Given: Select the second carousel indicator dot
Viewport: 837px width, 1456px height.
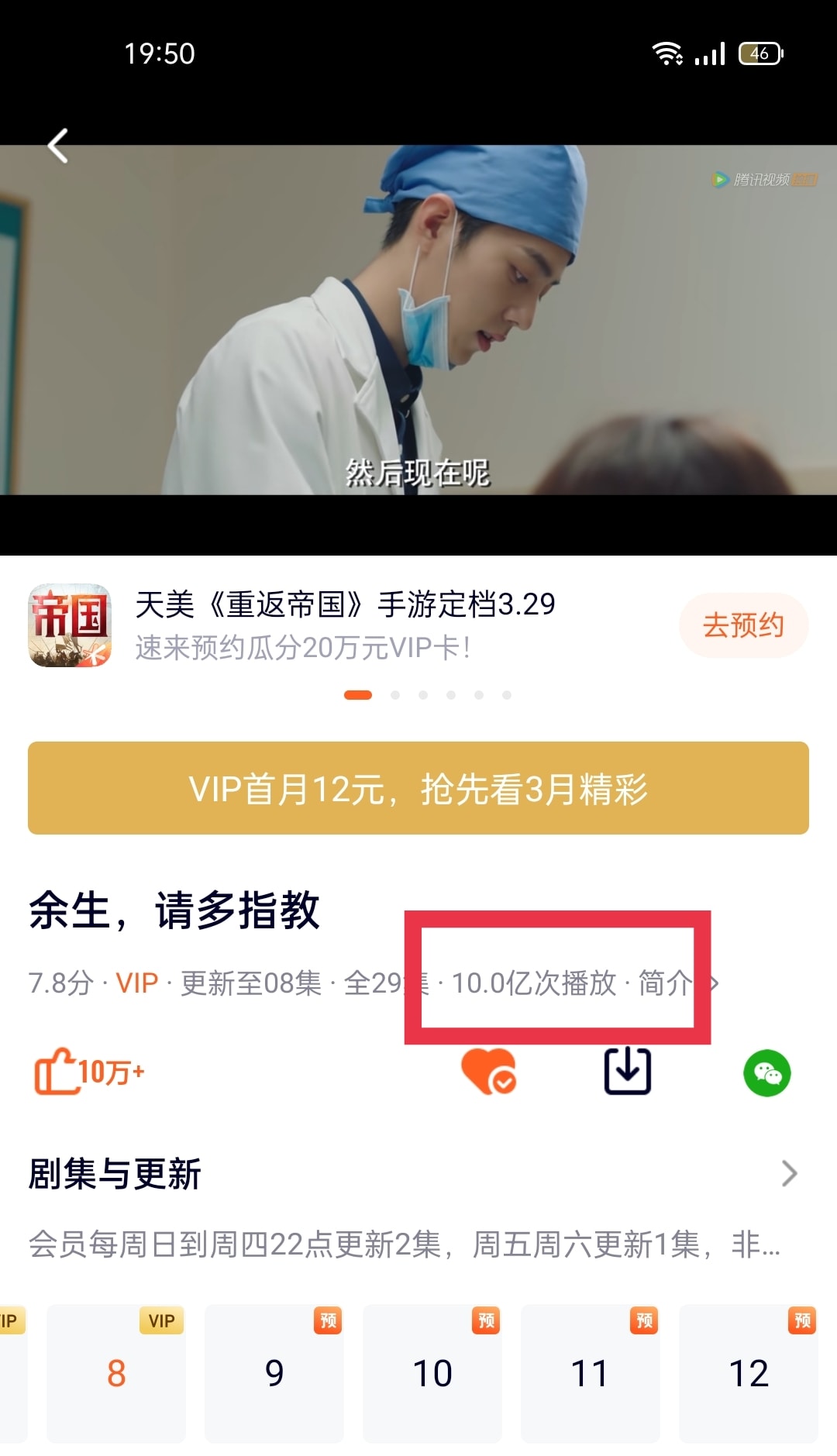Looking at the screenshot, I should click(x=395, y=695).
